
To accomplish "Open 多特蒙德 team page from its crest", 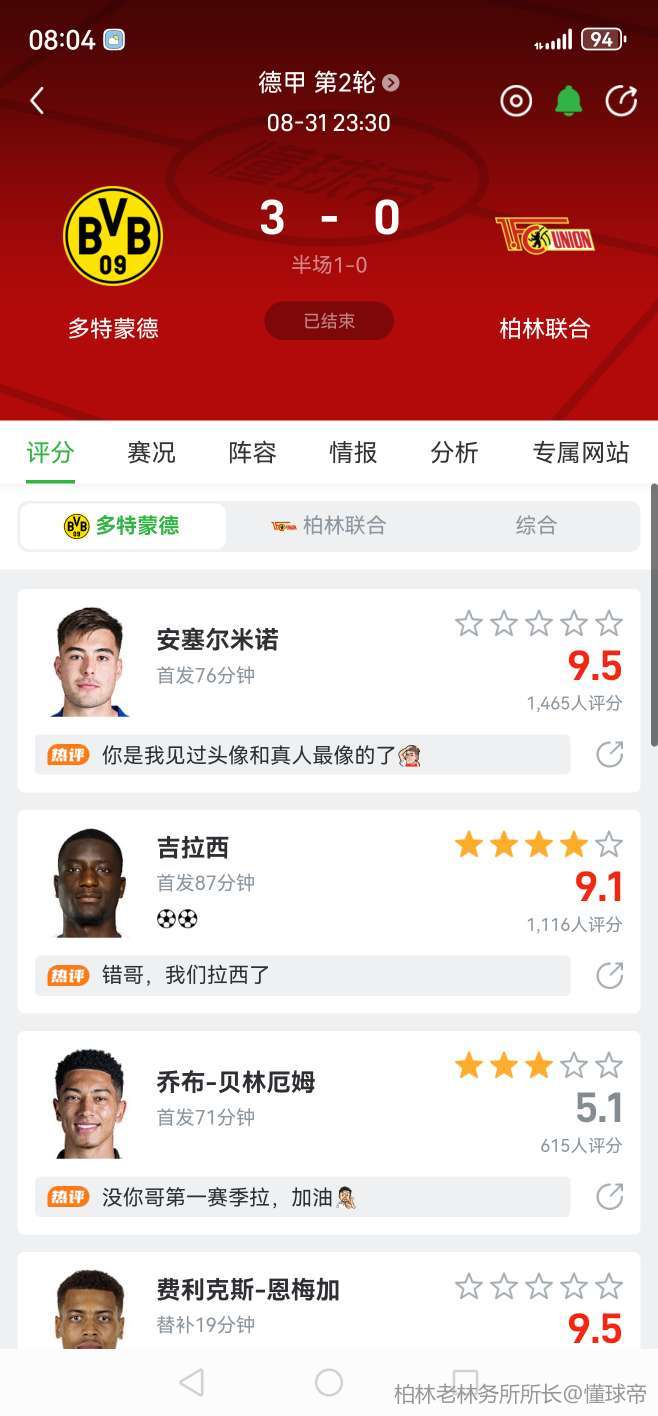I will pos(113,236).
